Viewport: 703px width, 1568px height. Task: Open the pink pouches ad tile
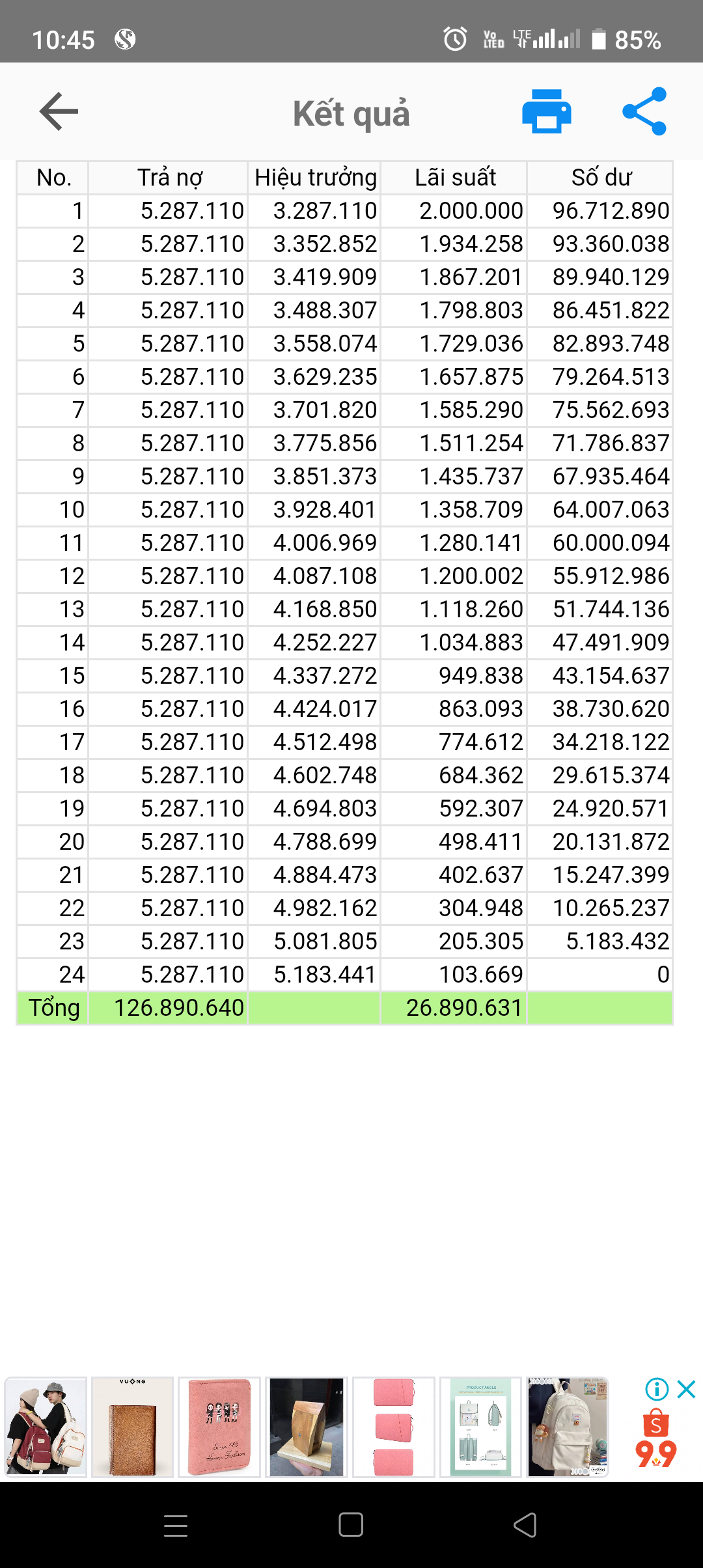pos(394,1427)
